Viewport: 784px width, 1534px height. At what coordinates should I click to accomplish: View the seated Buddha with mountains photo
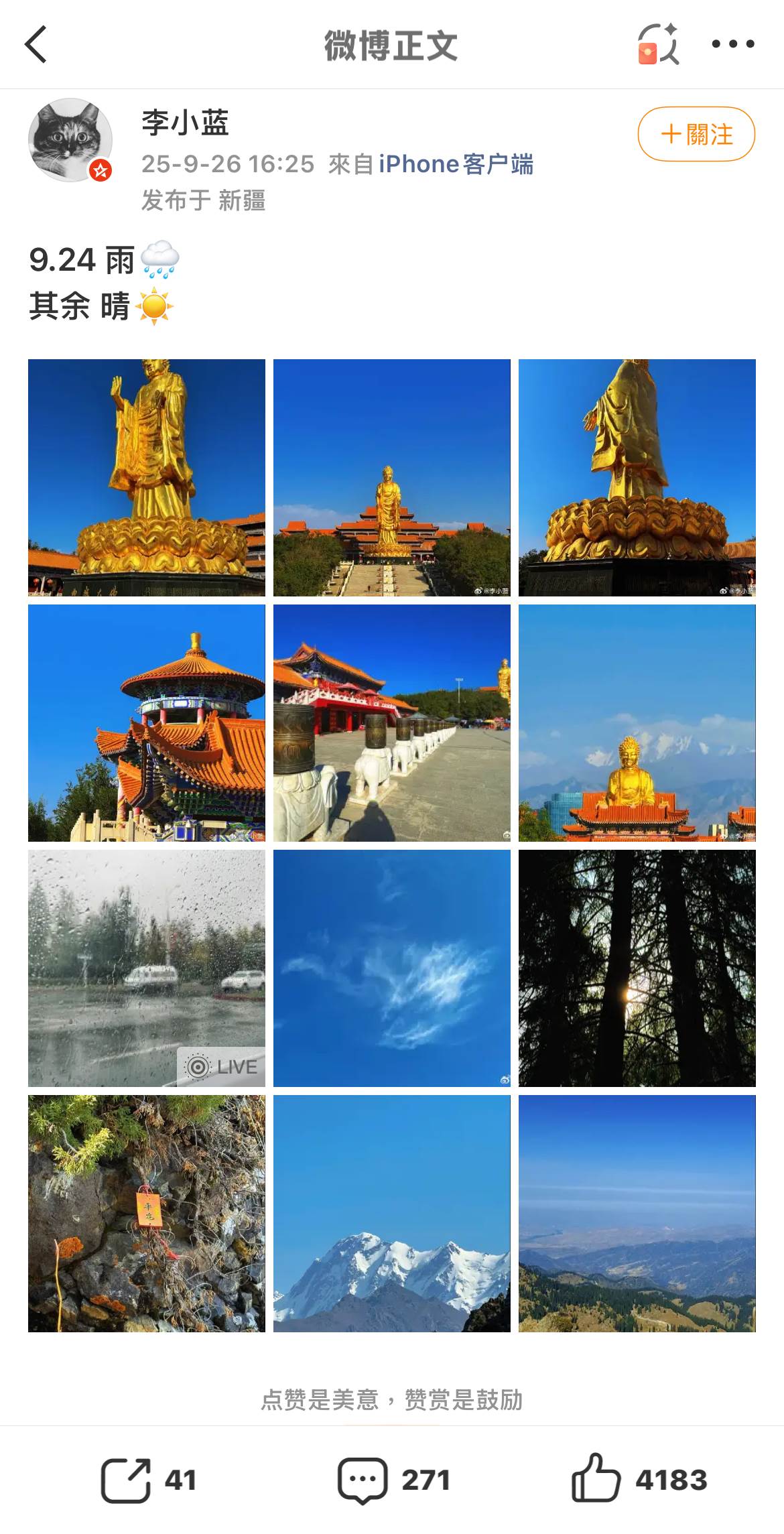coord(637,723)
